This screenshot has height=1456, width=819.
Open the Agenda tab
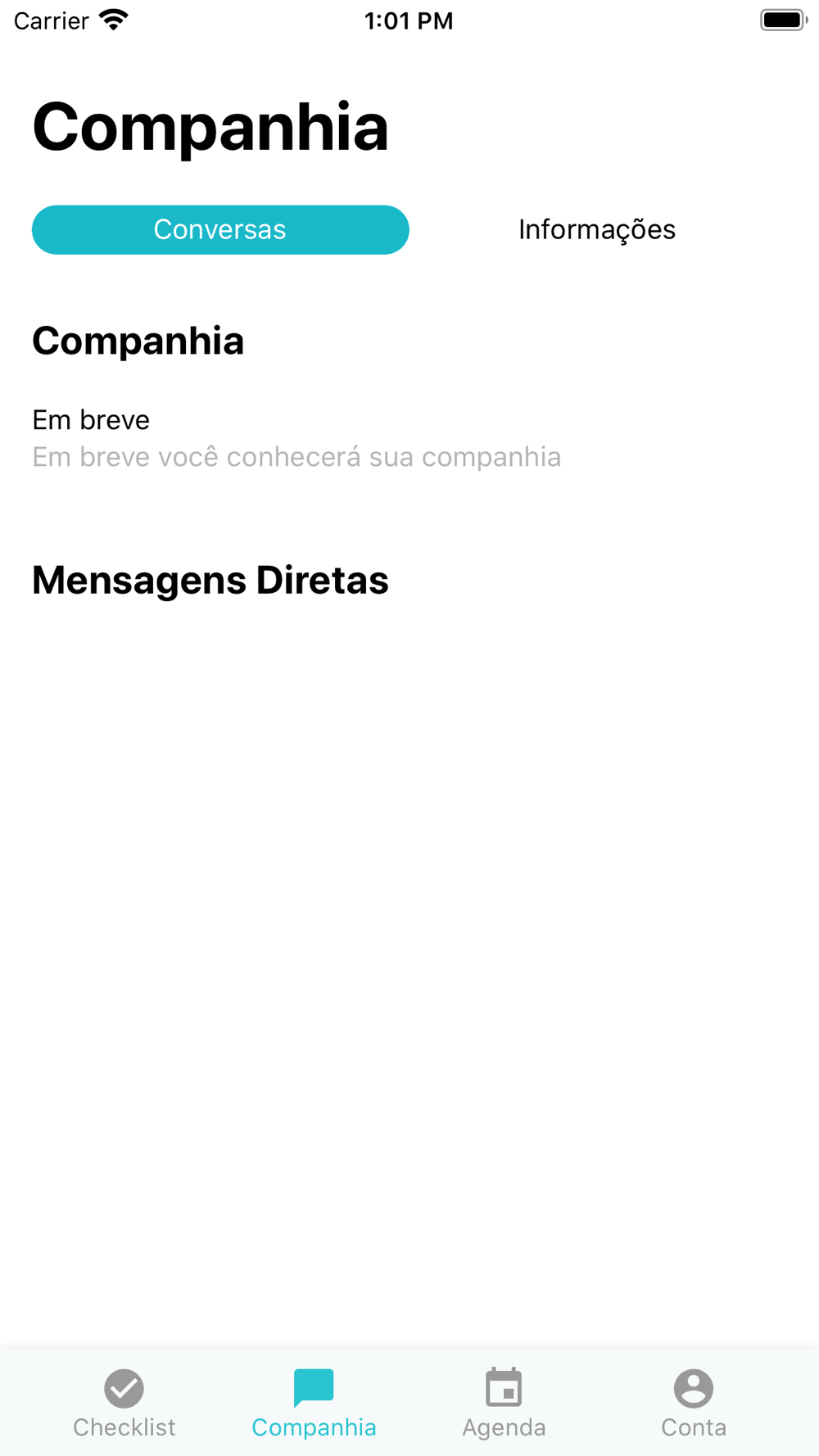(504, 1404)
